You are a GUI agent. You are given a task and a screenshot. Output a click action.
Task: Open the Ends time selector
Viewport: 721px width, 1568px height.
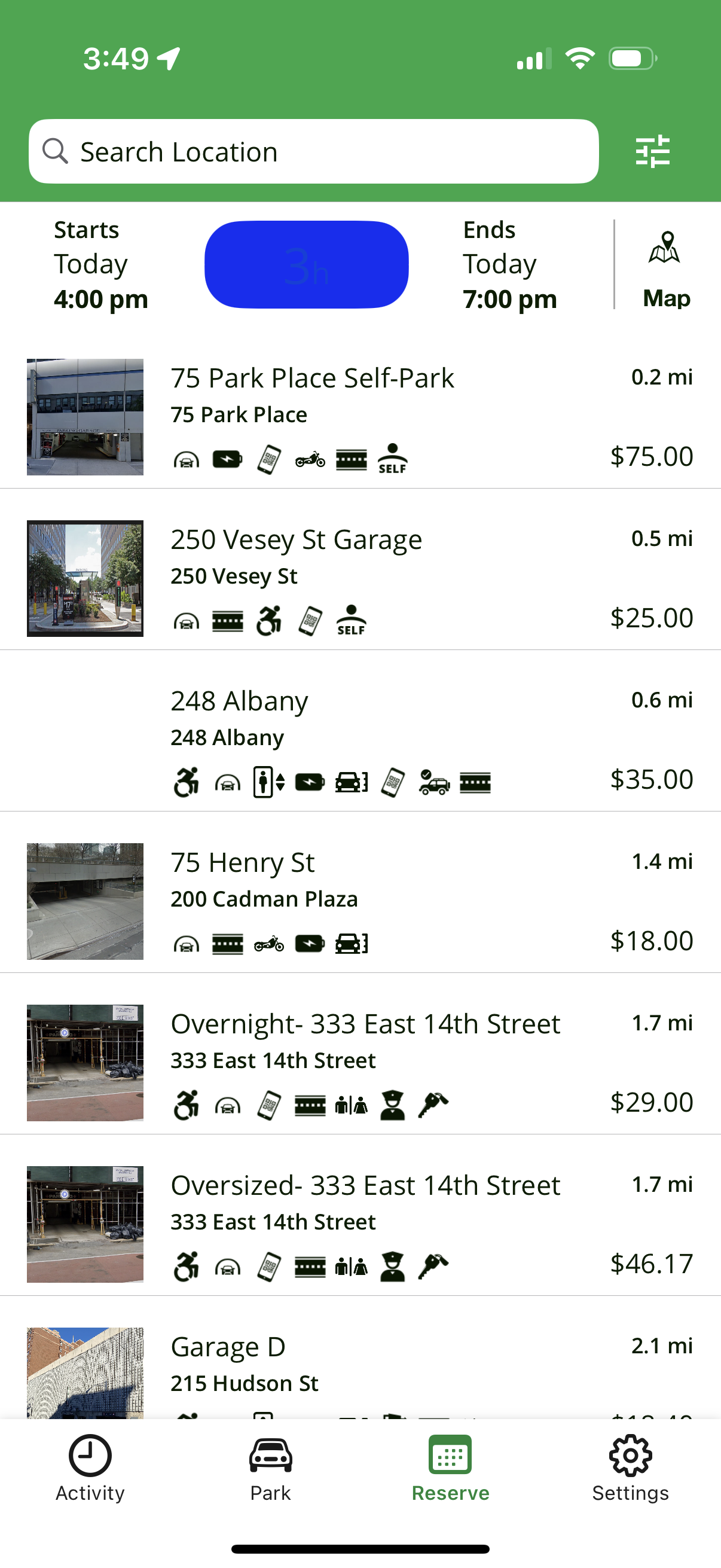(510, 264)
